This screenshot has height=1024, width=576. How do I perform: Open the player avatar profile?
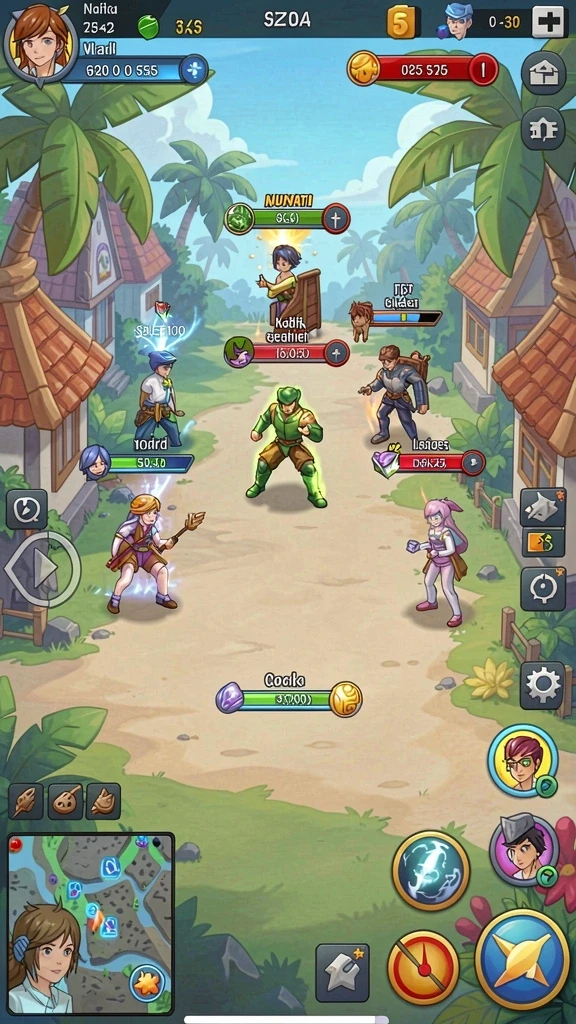tap(40, 40)
